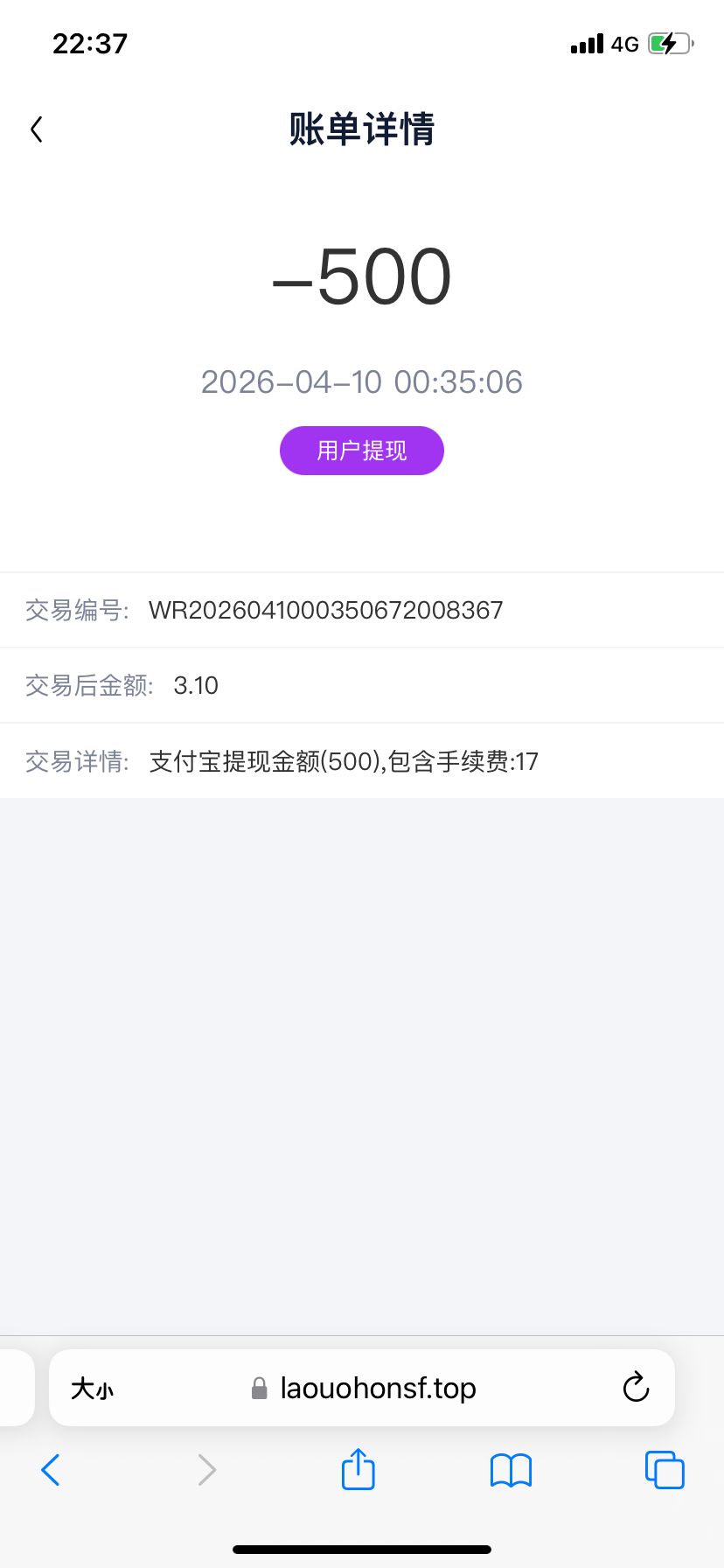724x1568 pixels.
Task: Tap the battery charging indicator
Action: 668,43
